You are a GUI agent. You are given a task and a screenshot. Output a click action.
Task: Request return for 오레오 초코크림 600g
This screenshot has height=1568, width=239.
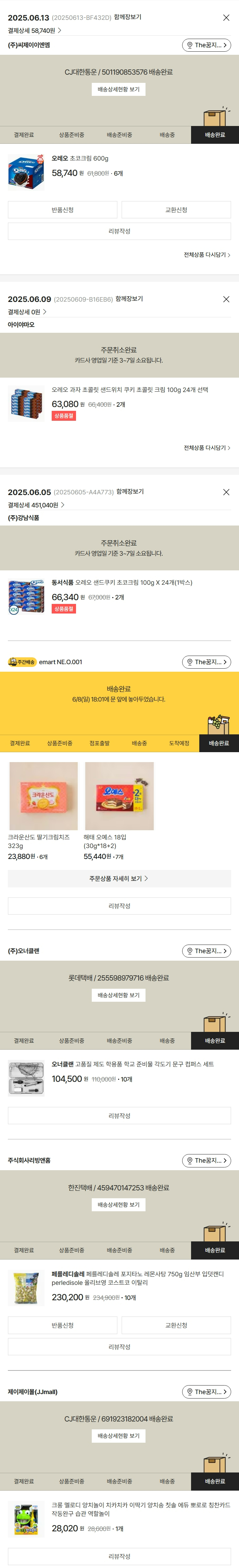click(x=63, y=210)
